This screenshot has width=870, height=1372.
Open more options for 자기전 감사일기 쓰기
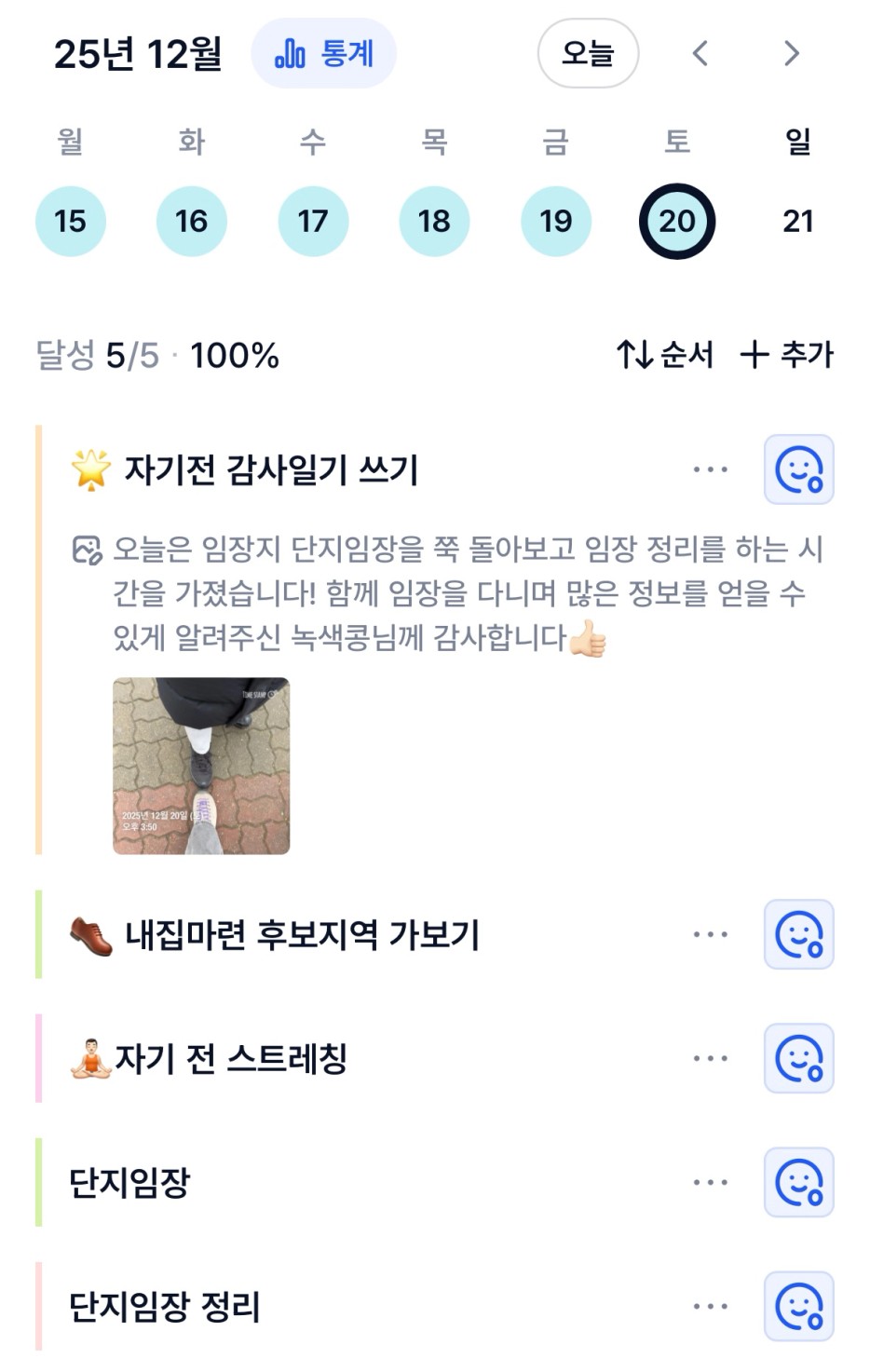tap(711, 469)
